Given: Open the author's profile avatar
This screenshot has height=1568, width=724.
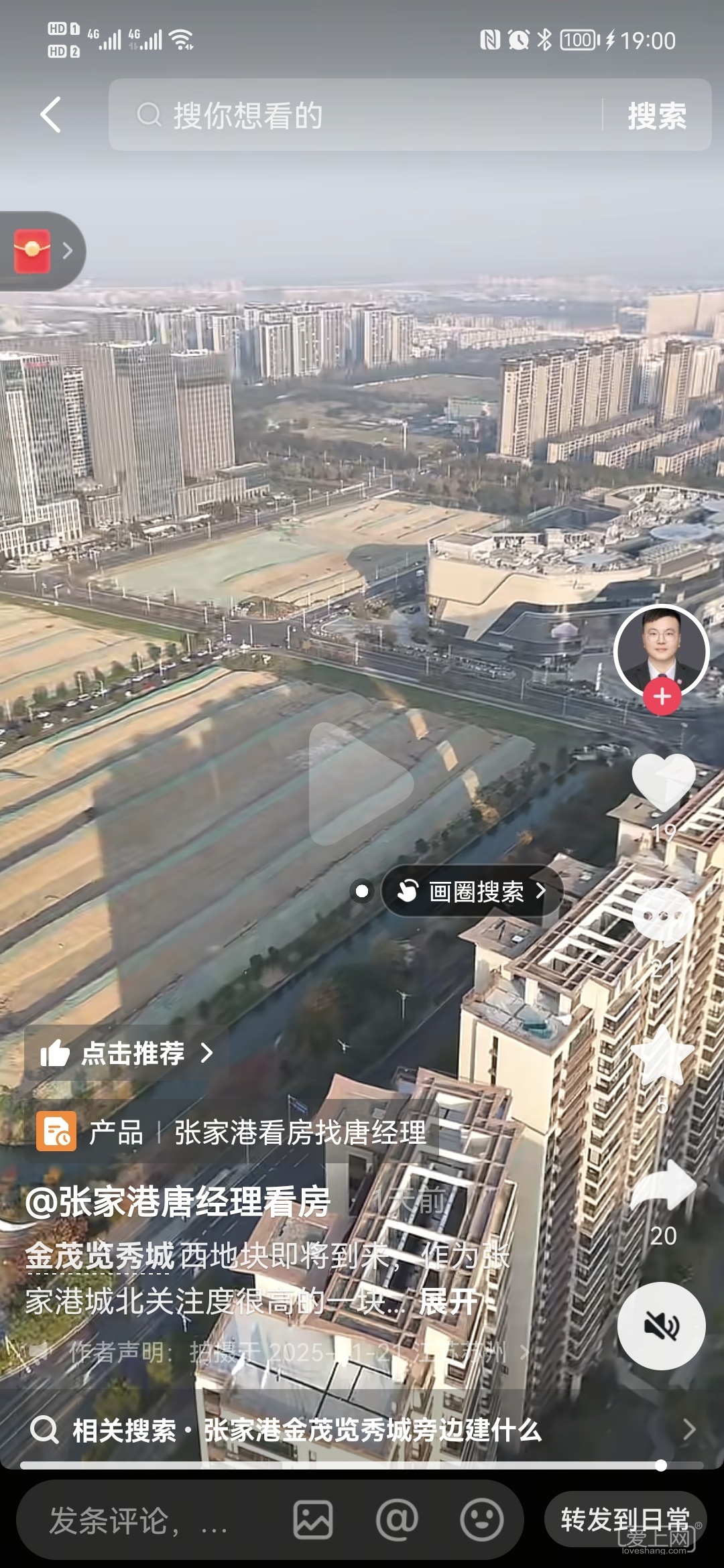Looking at the screenshot, I should [x=660, y=650].
